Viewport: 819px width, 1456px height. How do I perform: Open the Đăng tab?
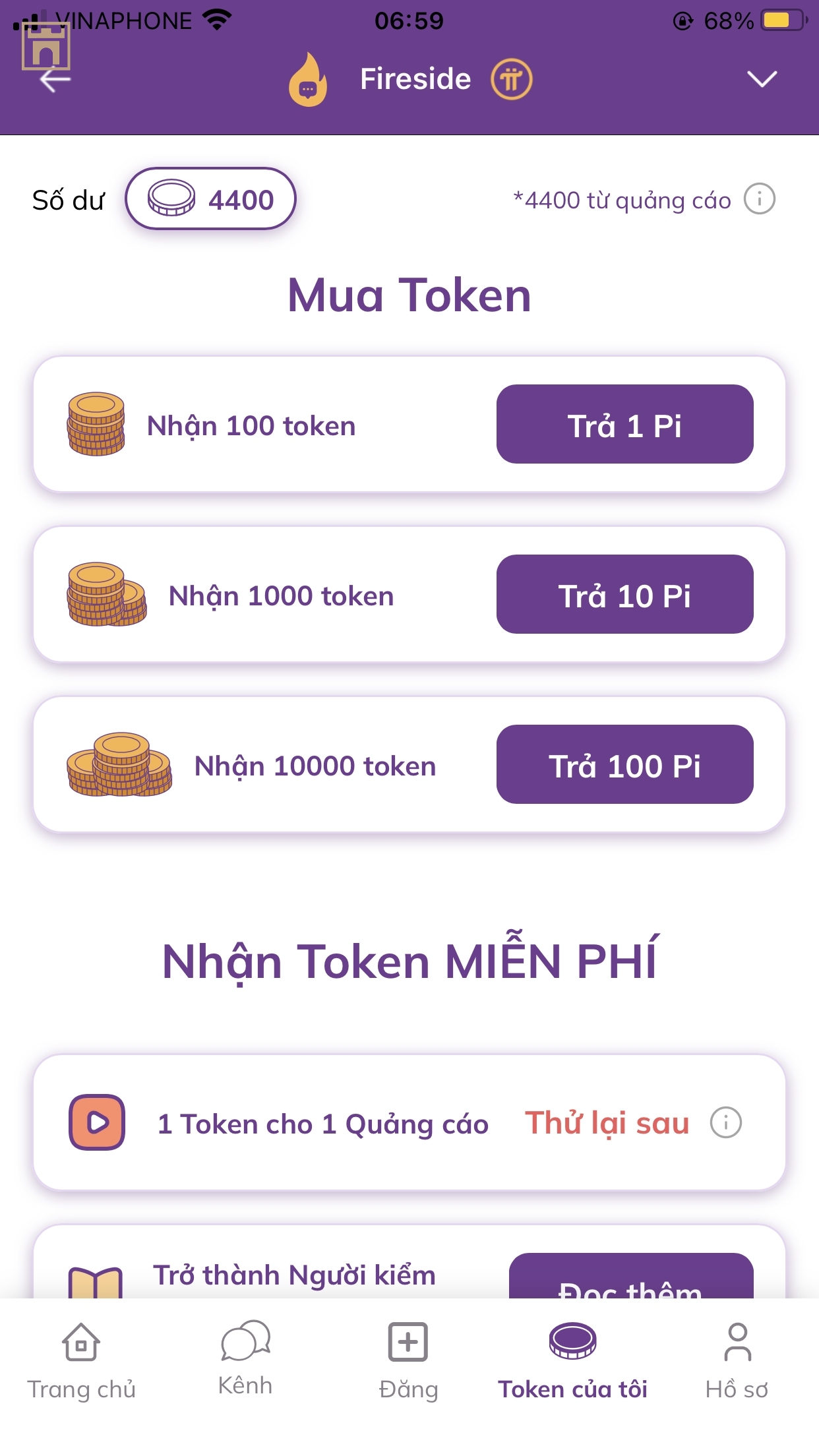408,1361
